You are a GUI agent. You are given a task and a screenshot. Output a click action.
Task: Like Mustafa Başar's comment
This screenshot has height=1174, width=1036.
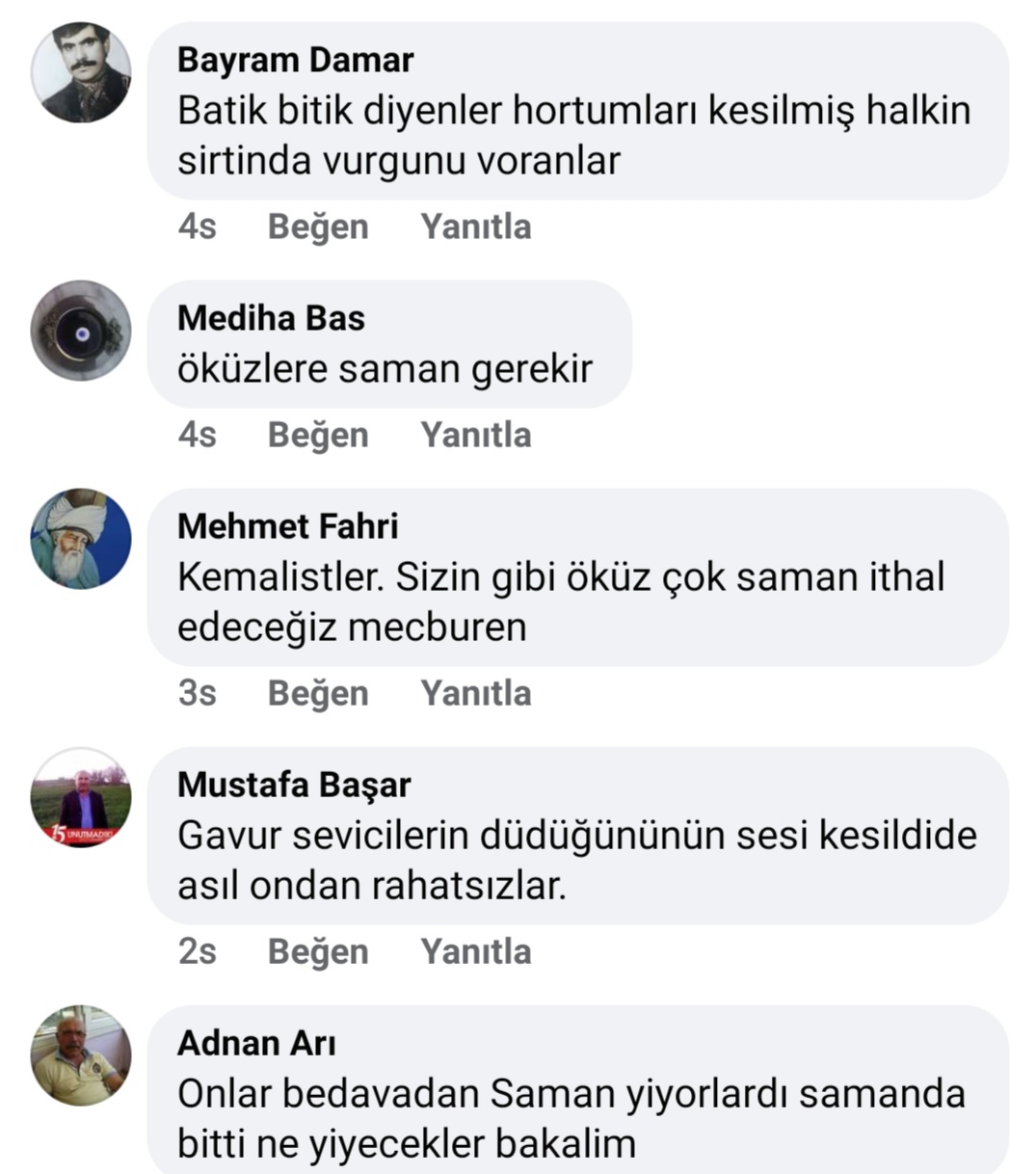coord(317,951)
